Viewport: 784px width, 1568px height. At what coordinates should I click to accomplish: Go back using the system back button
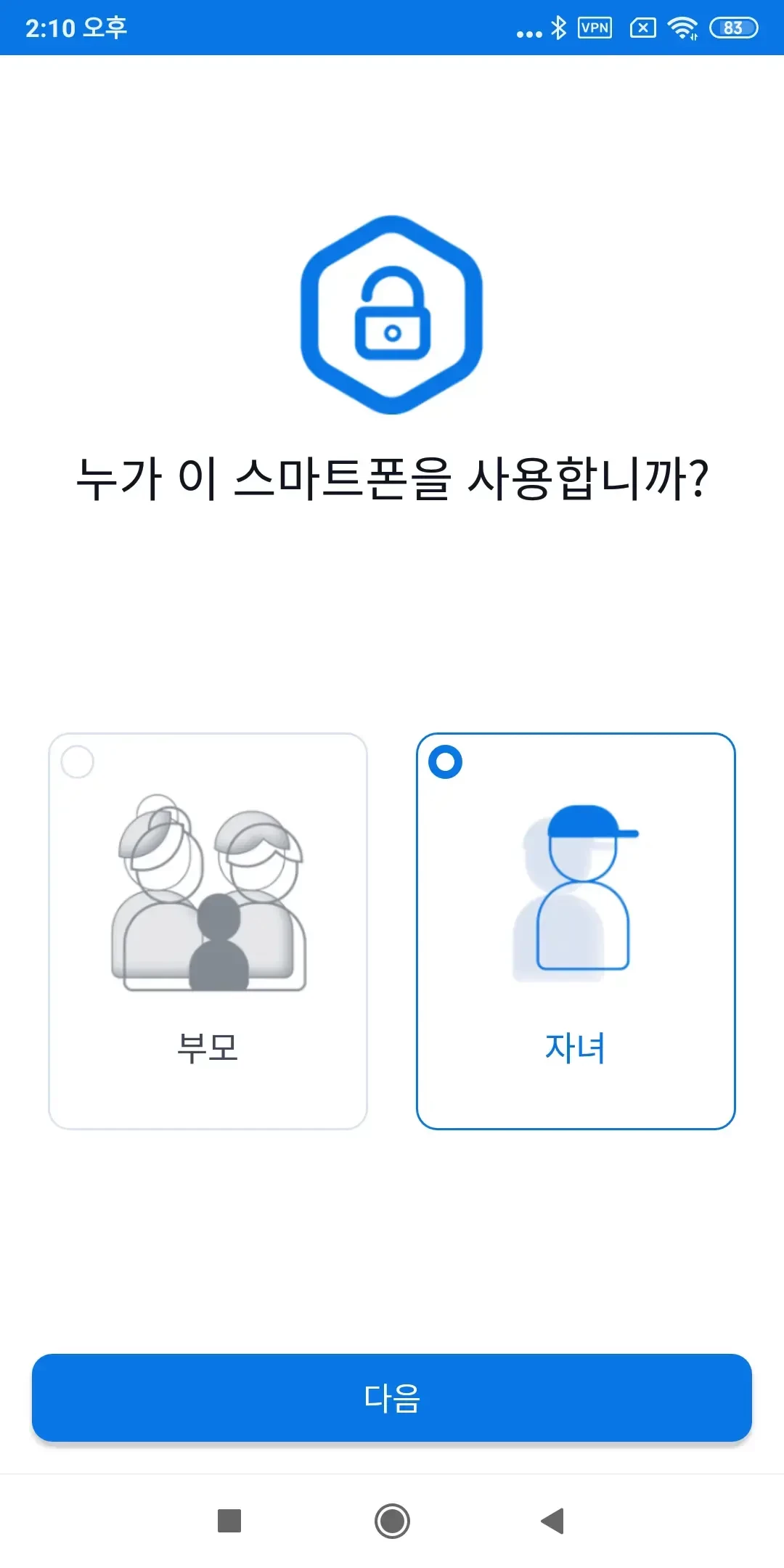(553, 1520)
